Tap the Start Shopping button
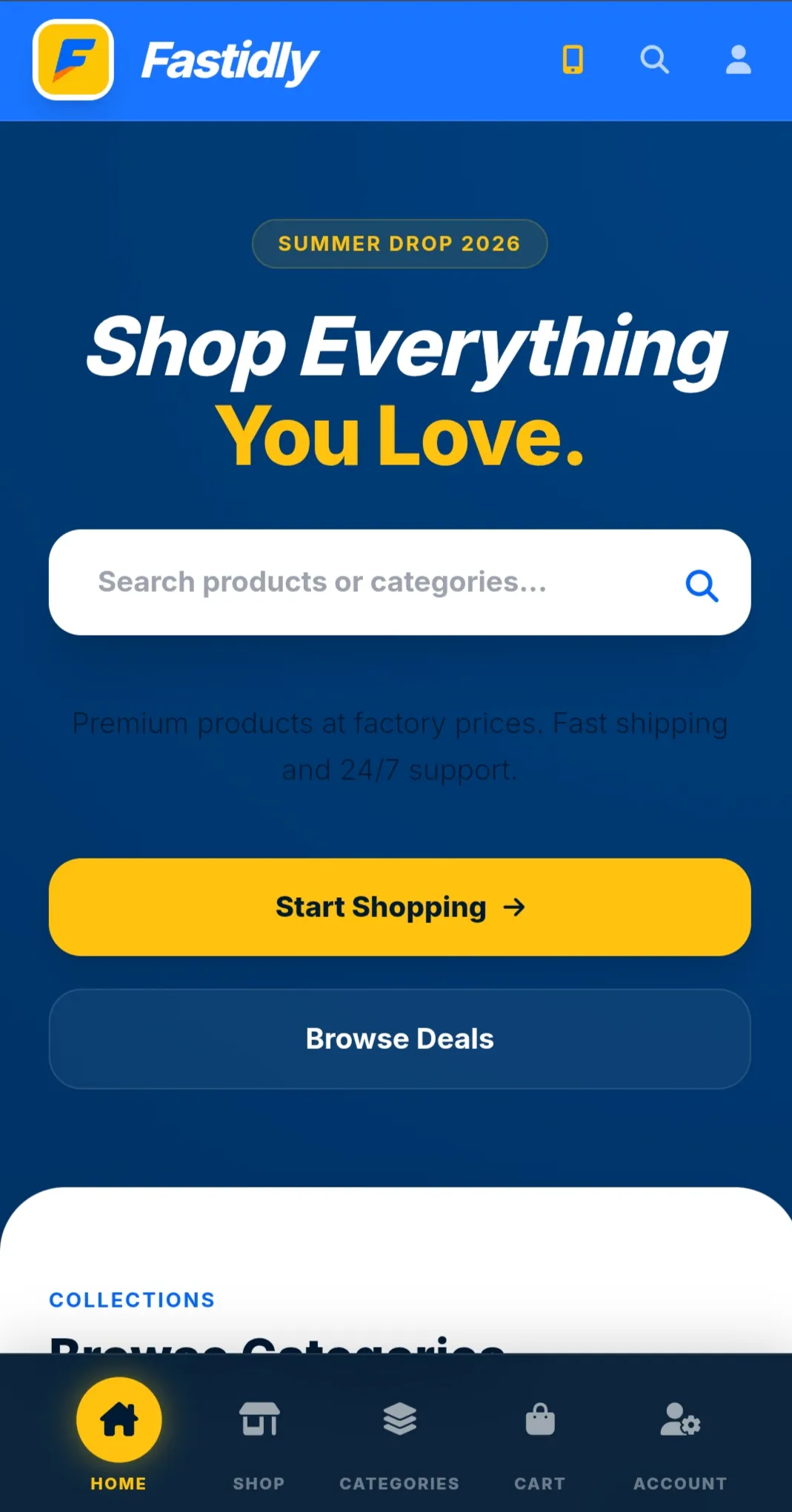The height and width of the screenshot is (1512, 792). 399,907
